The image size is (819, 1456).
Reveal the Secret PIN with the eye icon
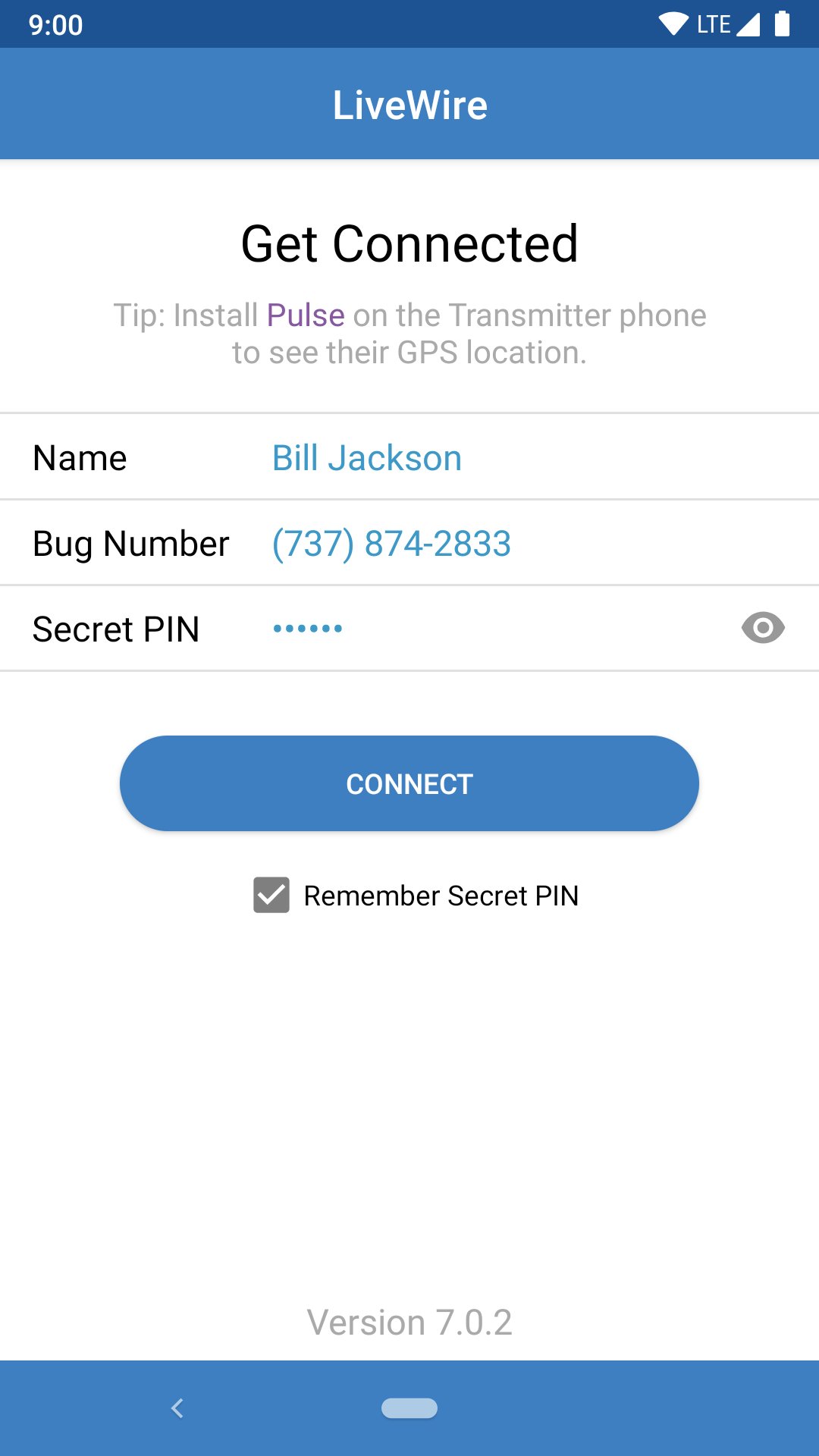click(x=763, y=628)
